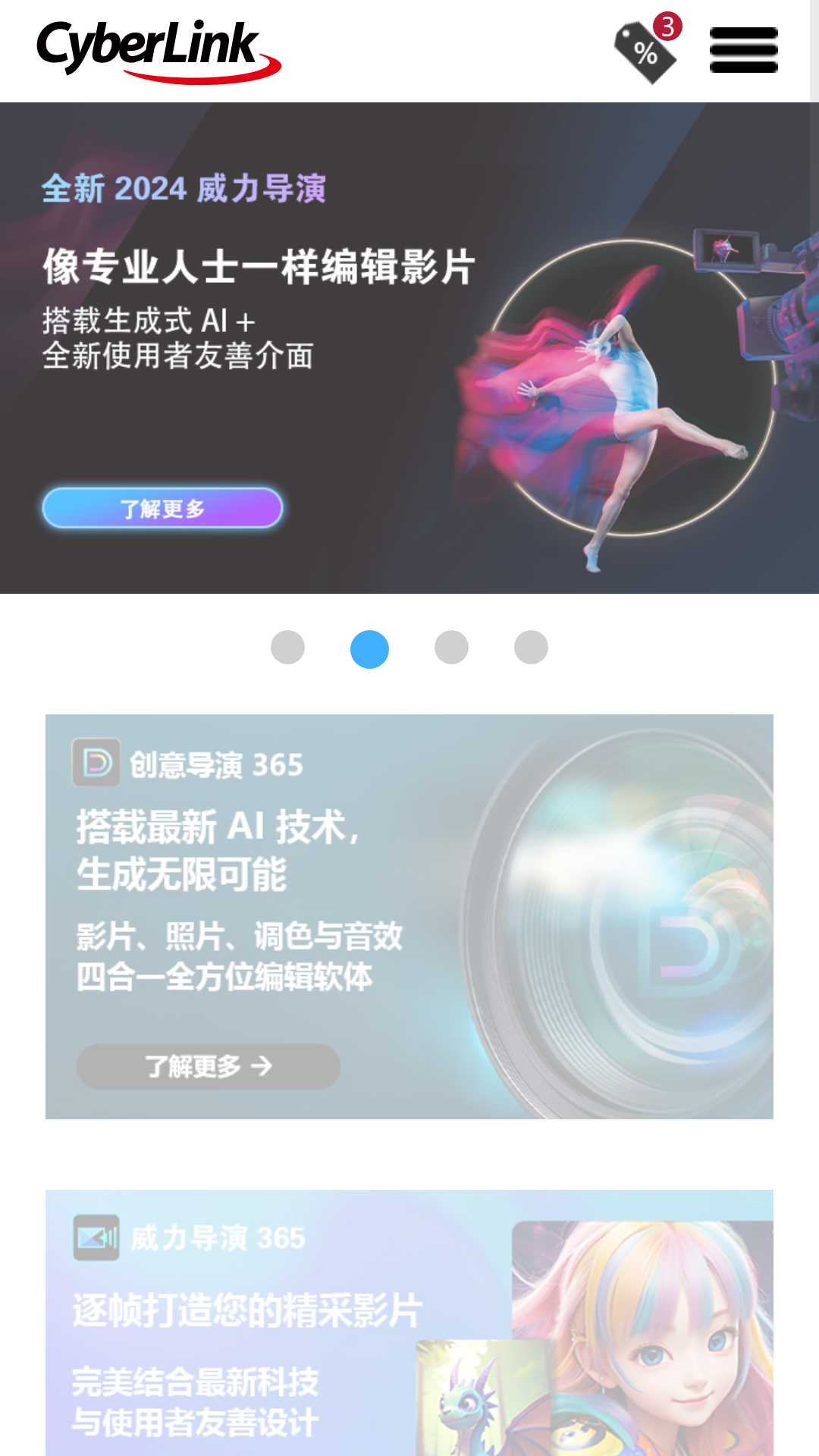
Task: Select the first carousel page dot
Action: point(287,648)
